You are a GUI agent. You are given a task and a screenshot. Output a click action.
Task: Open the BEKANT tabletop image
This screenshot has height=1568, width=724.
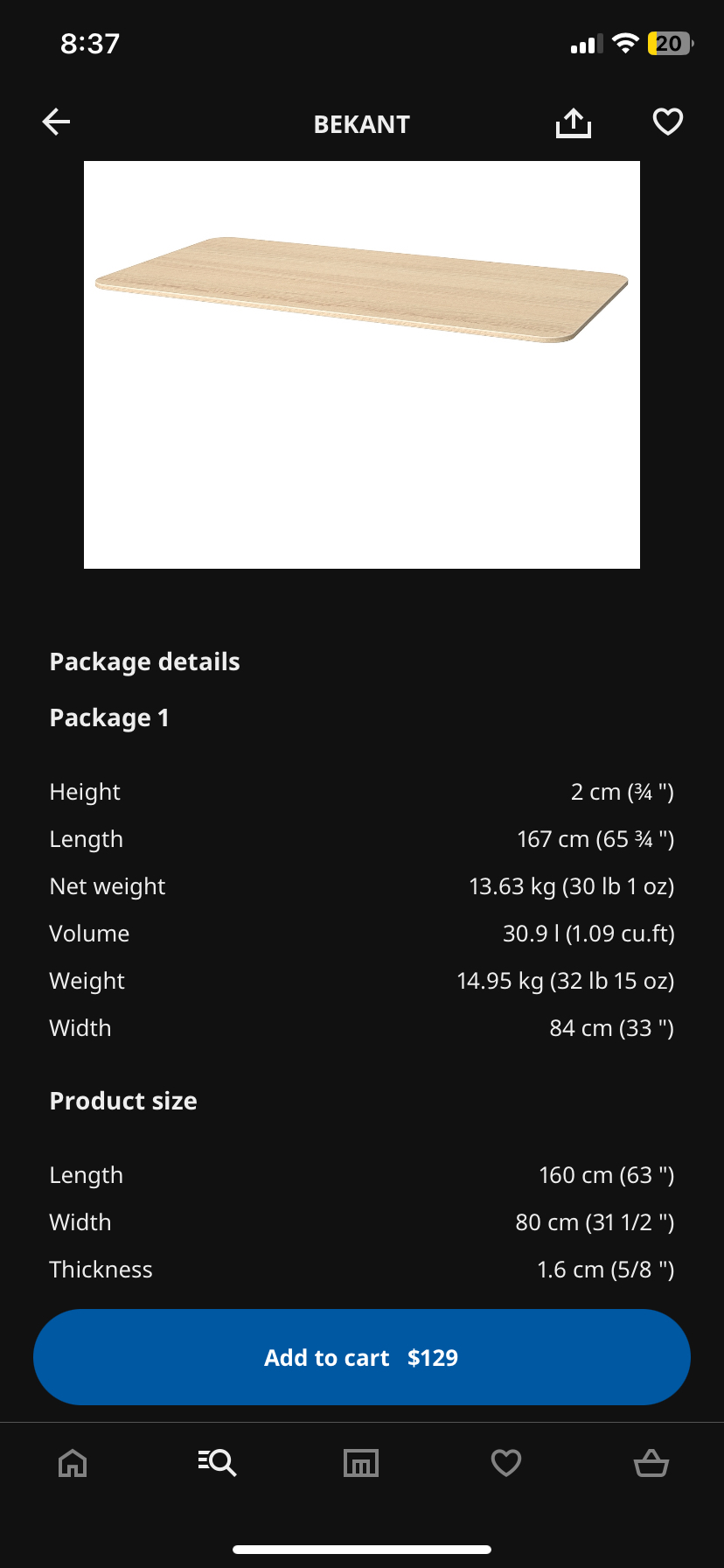(362, 365)
